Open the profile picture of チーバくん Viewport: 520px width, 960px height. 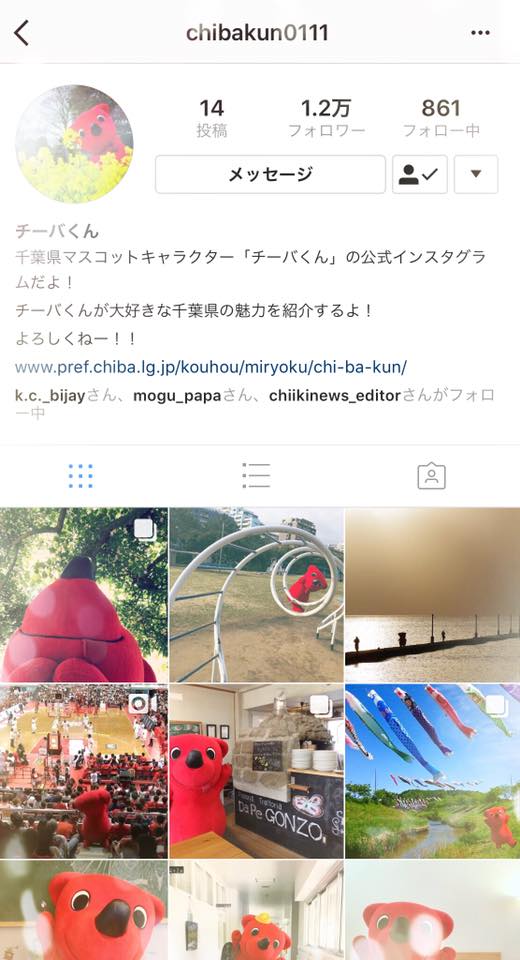74,144
